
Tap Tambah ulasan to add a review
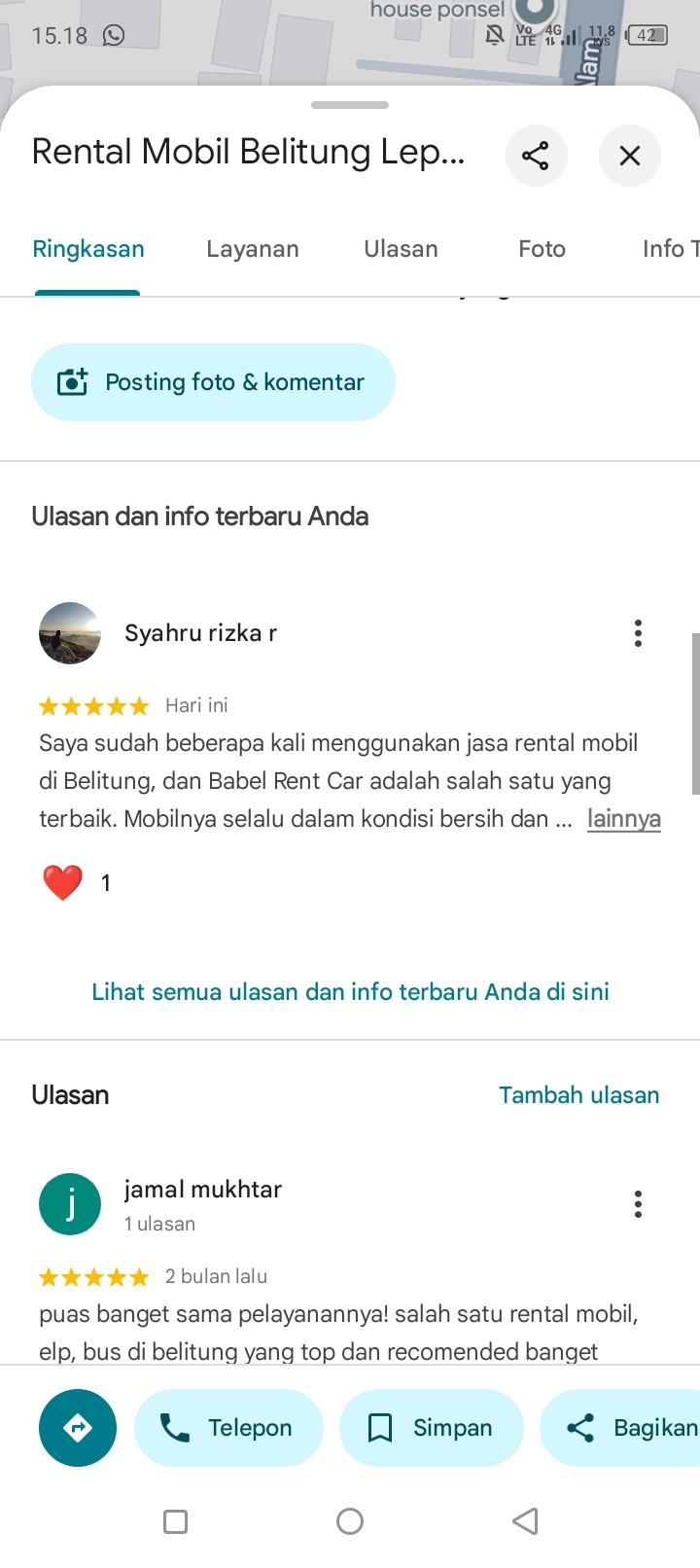tap(579, 1095)
